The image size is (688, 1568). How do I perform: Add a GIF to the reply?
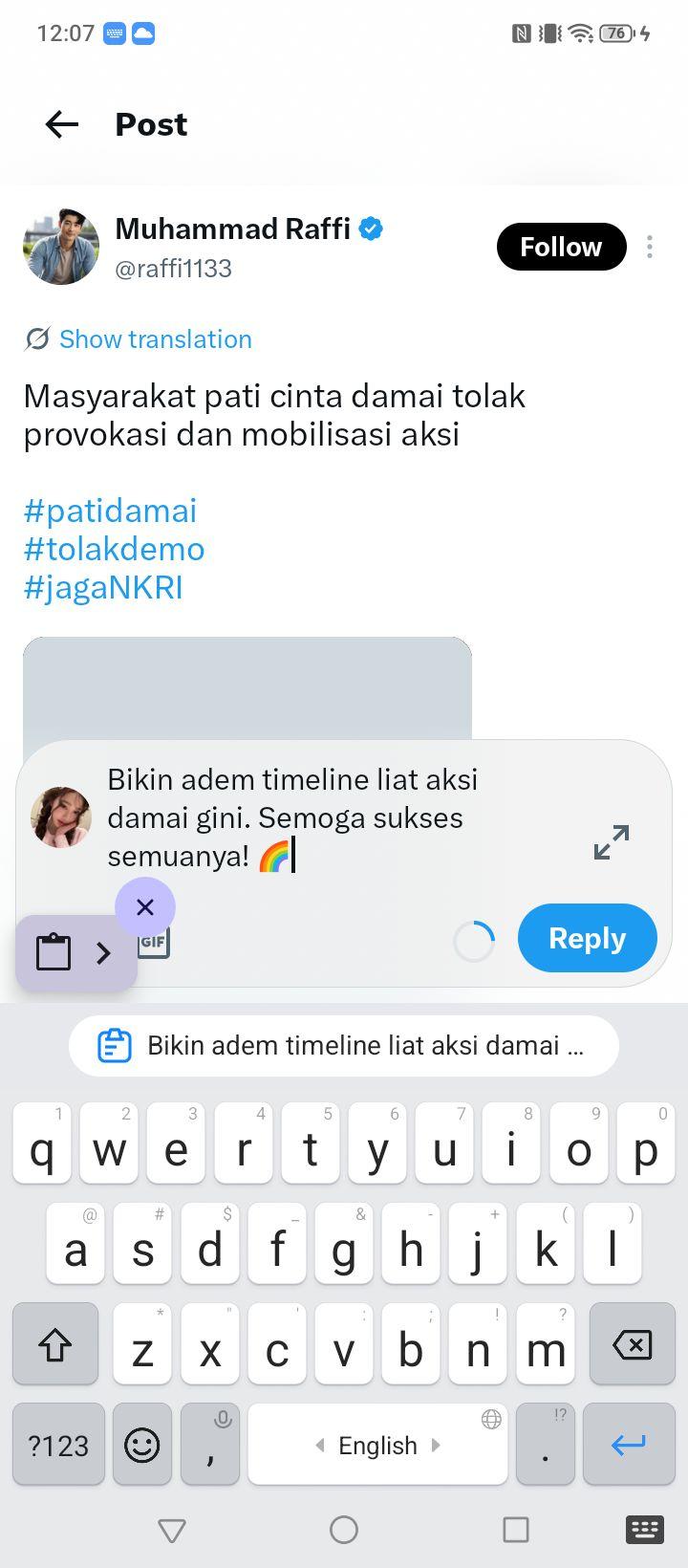(x=154, y=943)
